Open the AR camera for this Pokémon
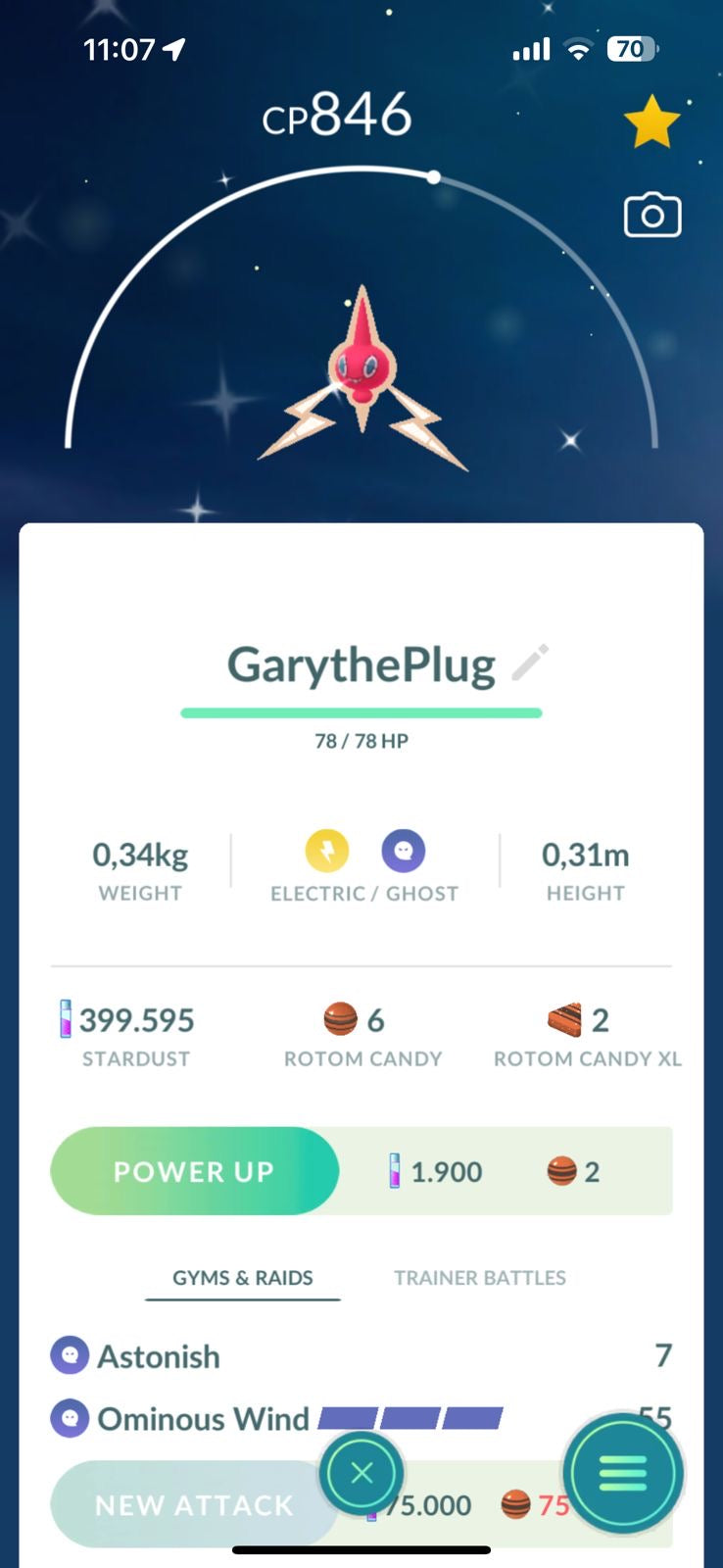The image size is (723, 1568). click(652, 216)
